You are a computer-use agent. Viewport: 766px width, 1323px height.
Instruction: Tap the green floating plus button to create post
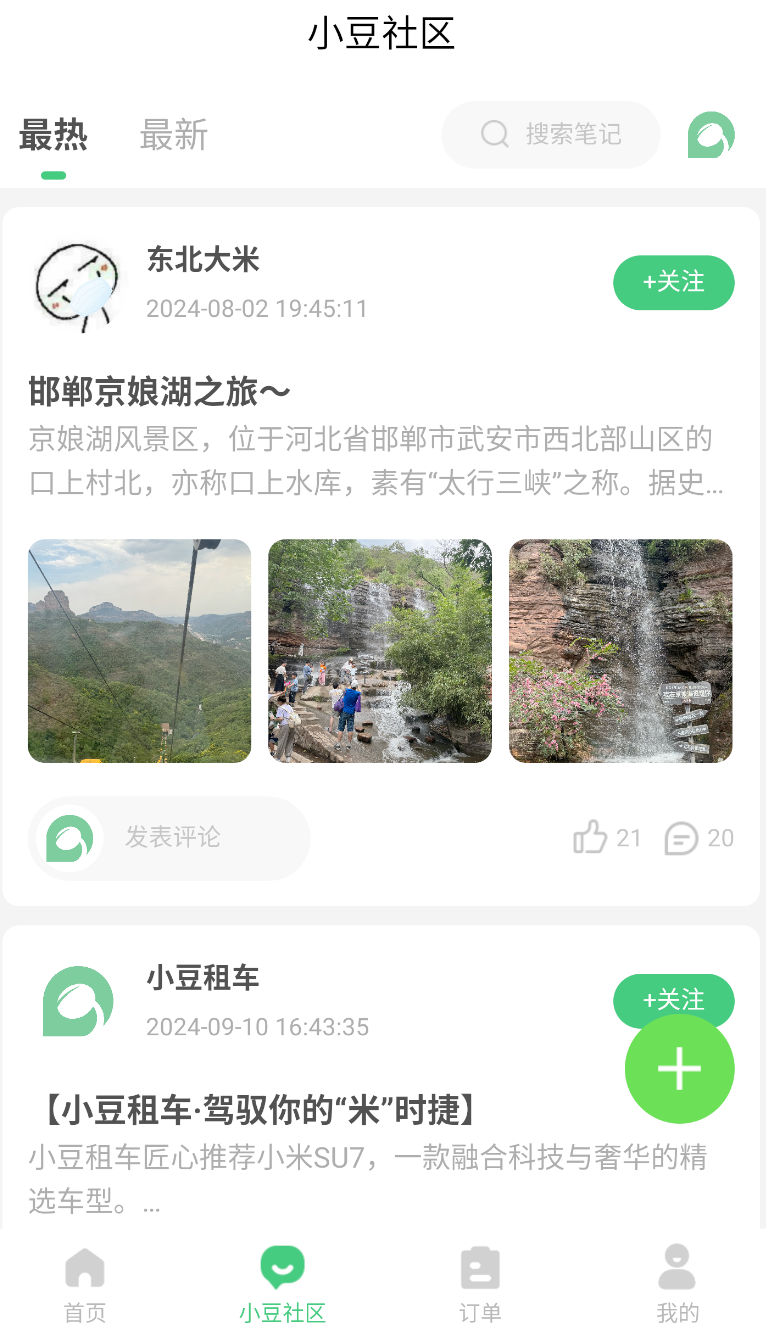[679, 1068]
